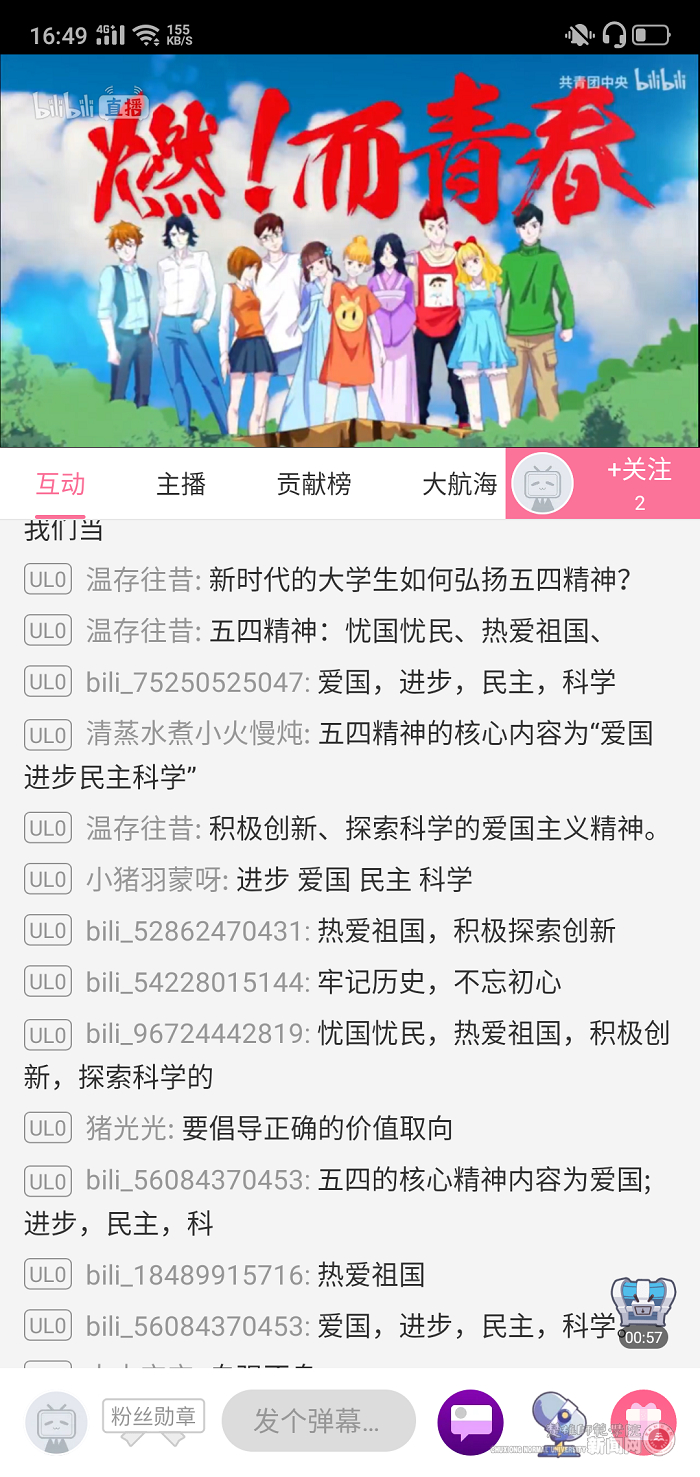
Task: Tap the live video player
Action: click(x=350, y=250)
